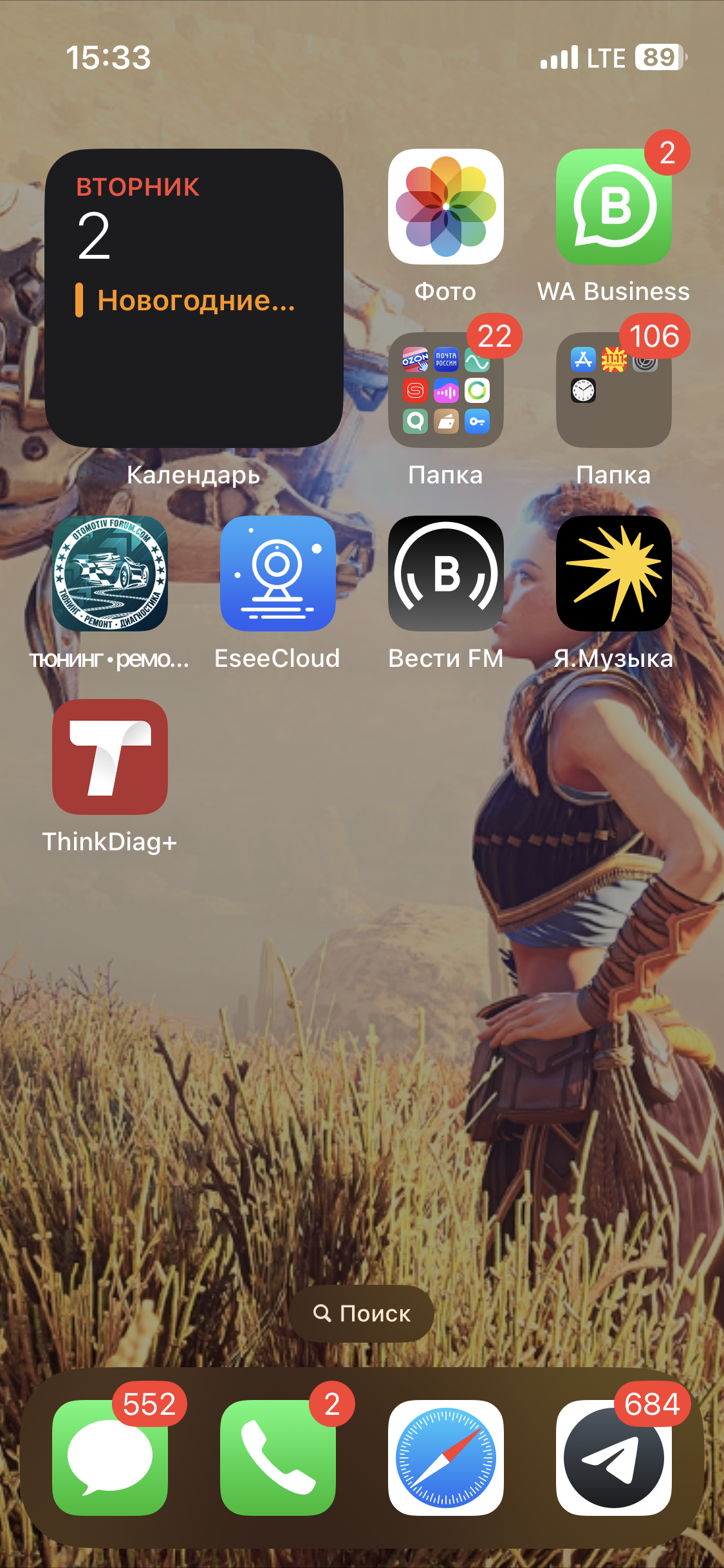Launch ThinkDiag+ app
Viewport: 724px width, 1568px height.
pos(109,757)
